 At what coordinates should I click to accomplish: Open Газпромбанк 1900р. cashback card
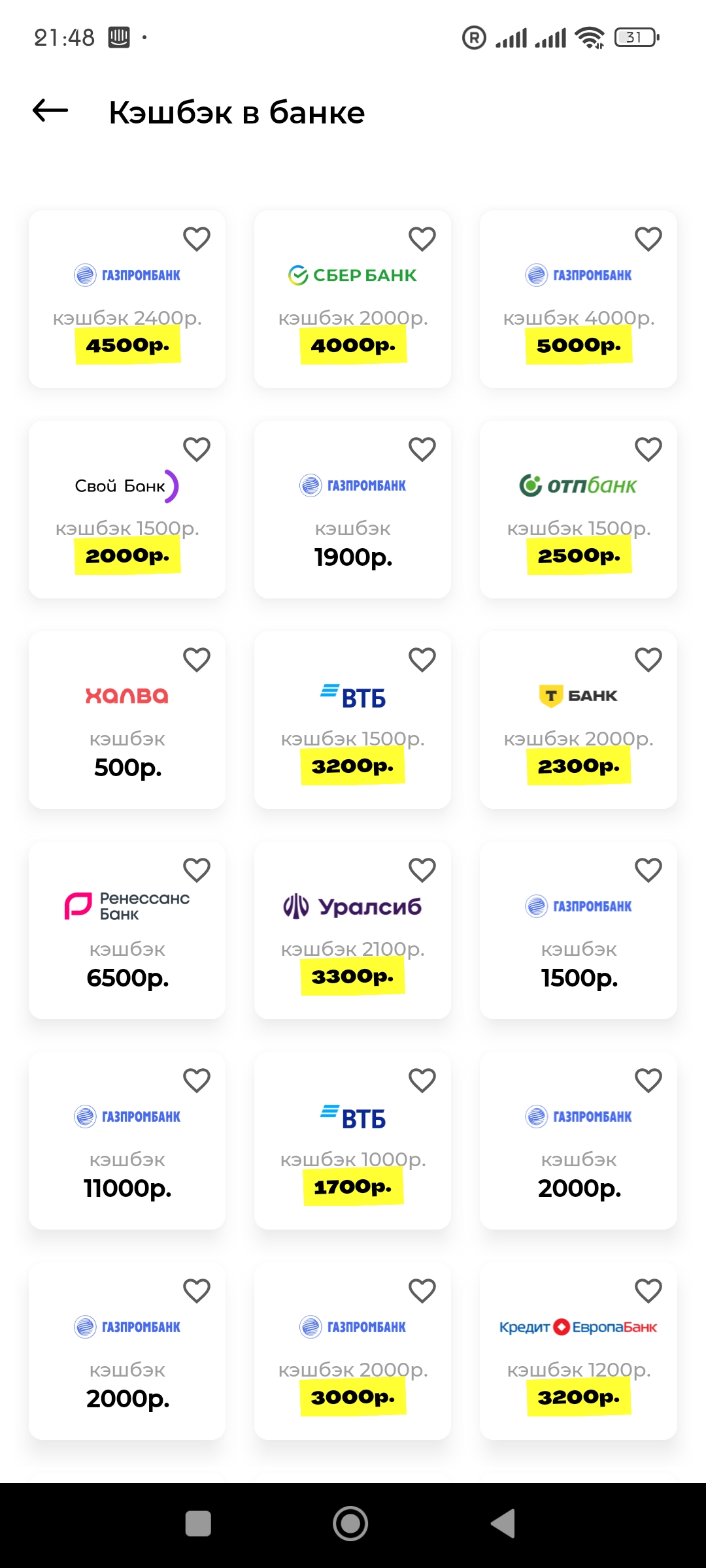[x=352, y=516]
